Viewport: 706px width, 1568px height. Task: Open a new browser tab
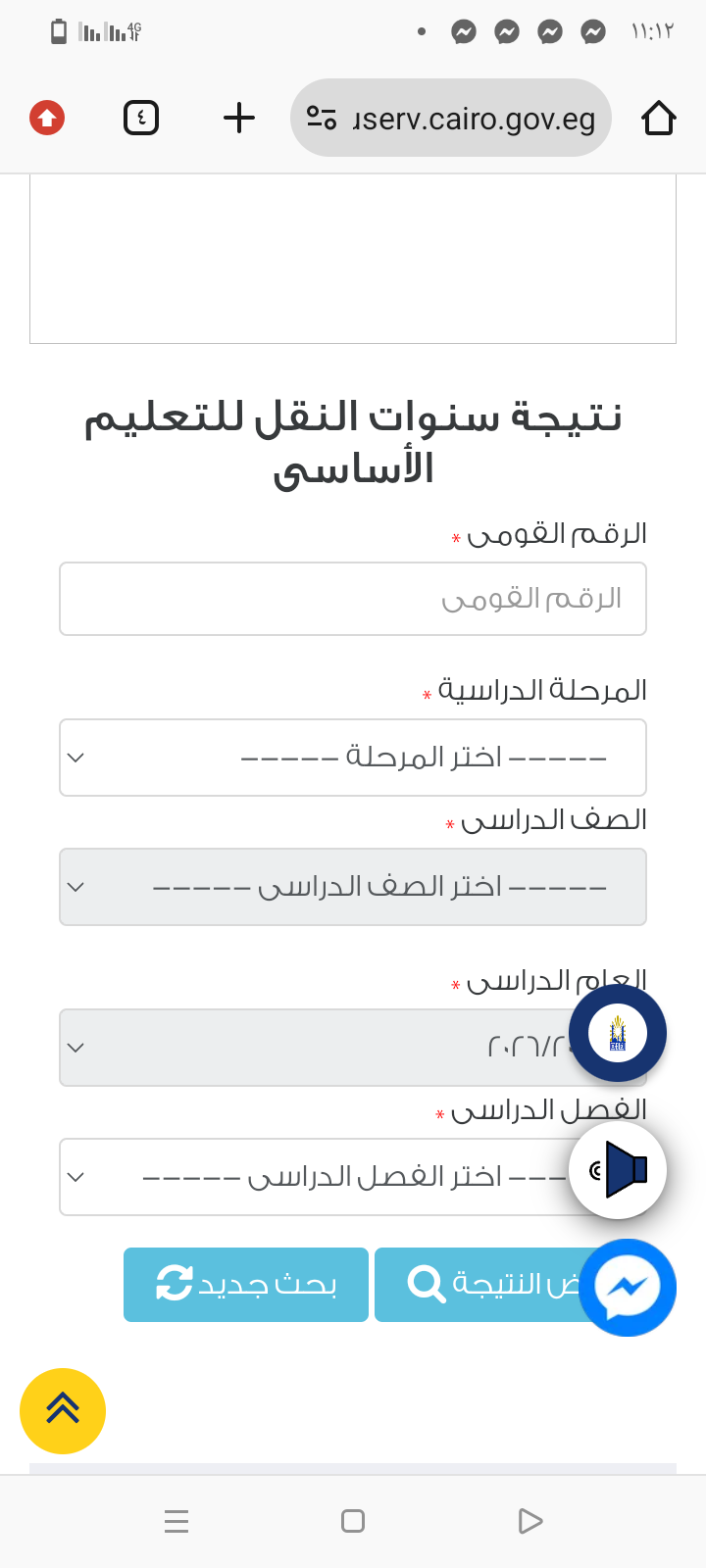point(238,119)
